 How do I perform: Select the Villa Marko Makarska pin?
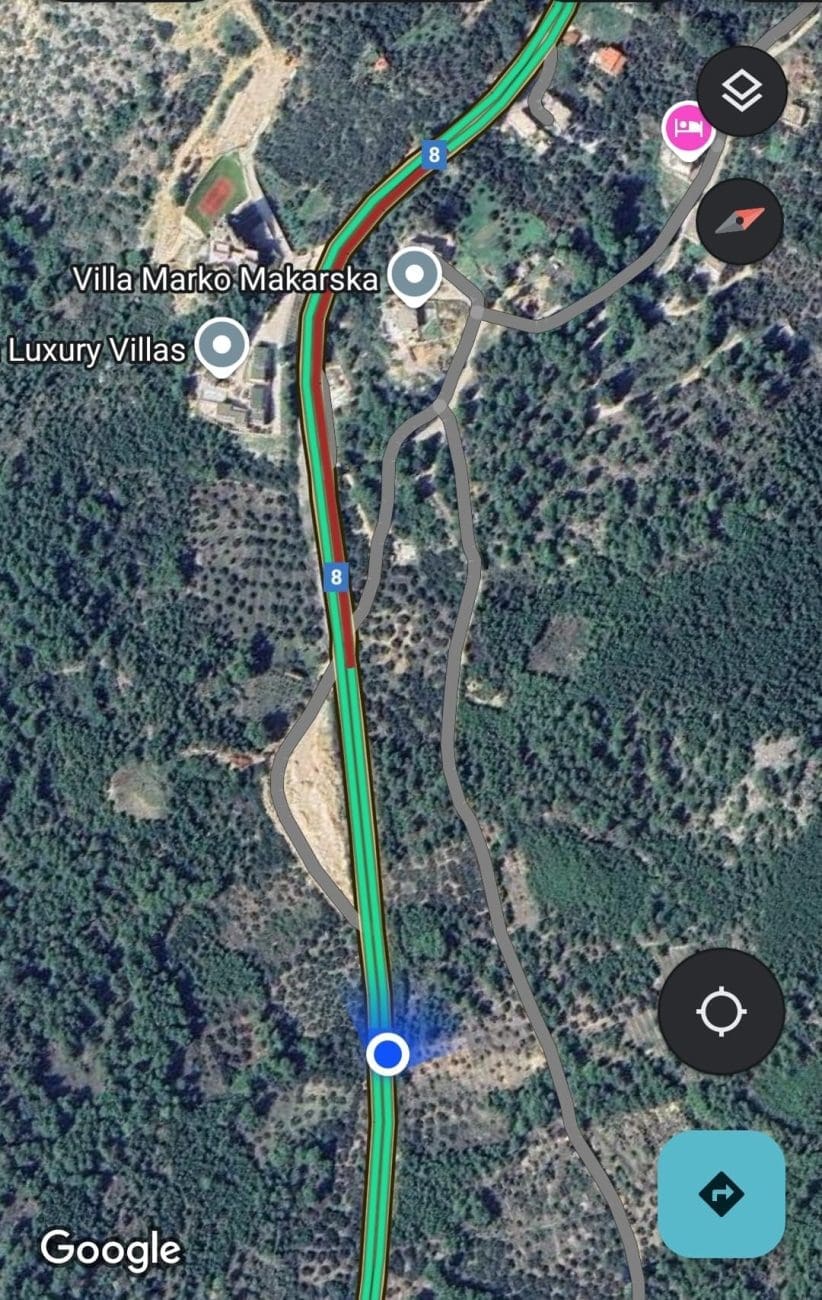414,275
